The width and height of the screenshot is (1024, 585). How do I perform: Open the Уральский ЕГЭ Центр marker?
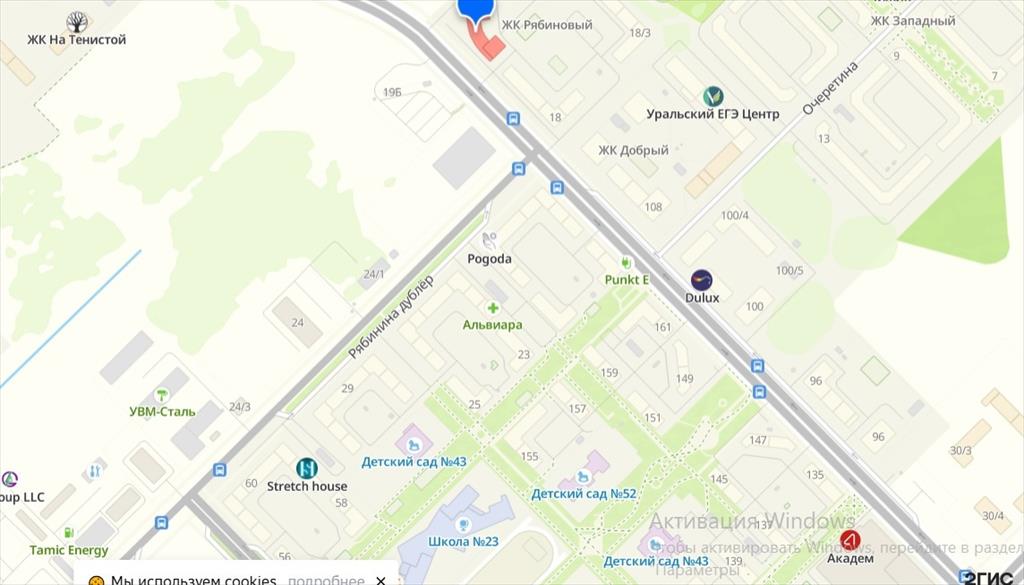click(713, 97)
